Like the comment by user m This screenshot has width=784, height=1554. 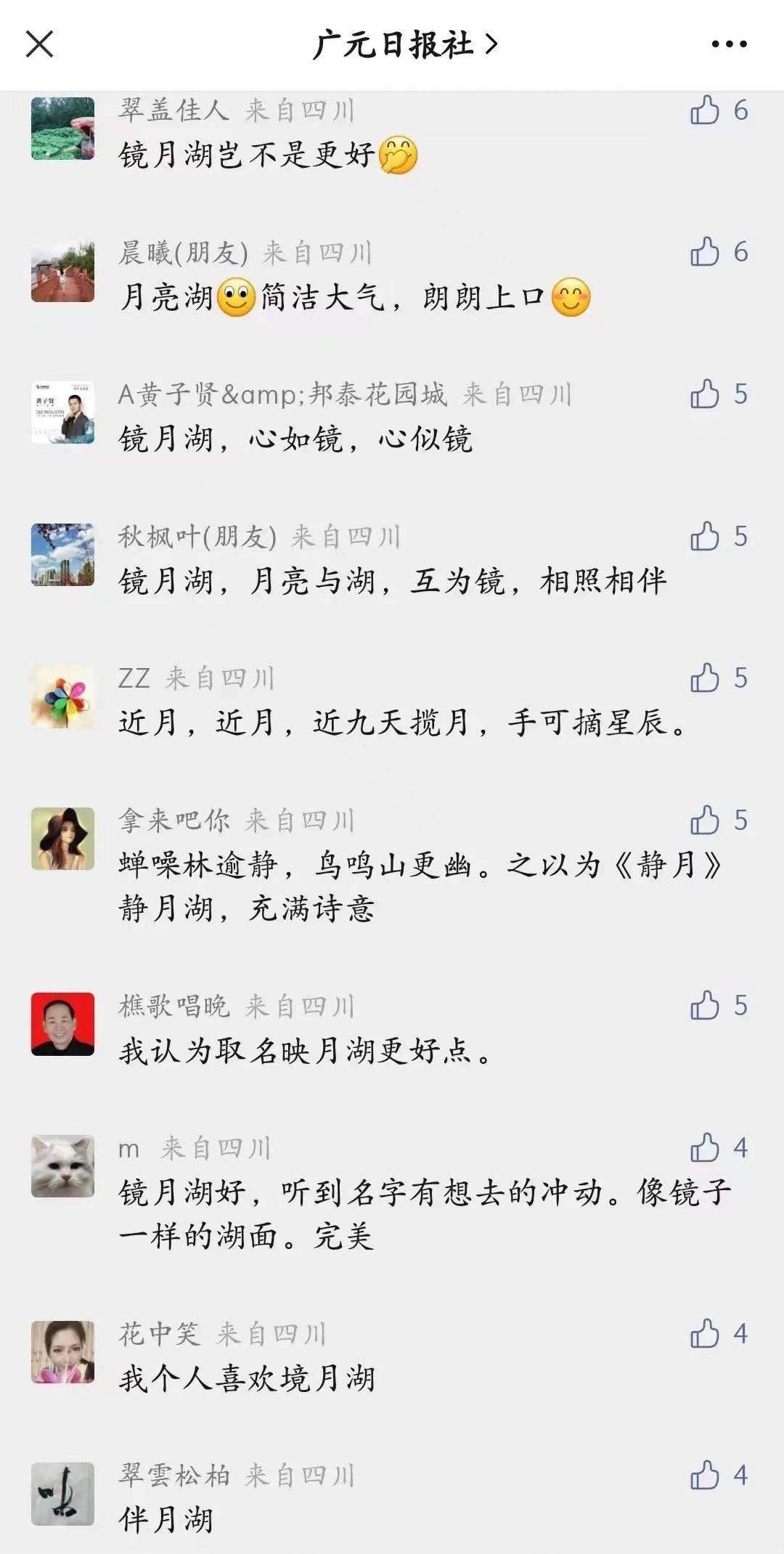coord(705,1148)
